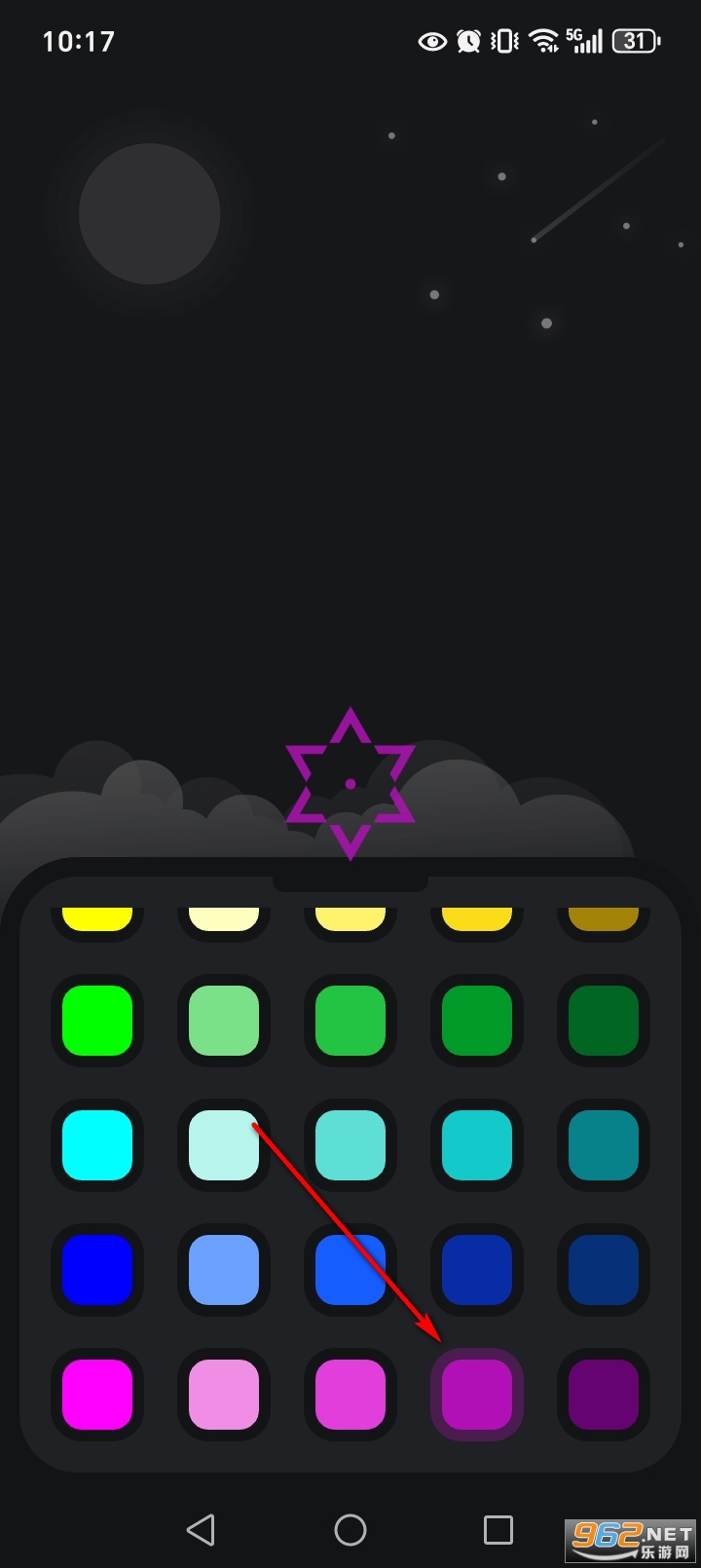
Task: Open recent apps with square button
Action: pos(498,1529)
